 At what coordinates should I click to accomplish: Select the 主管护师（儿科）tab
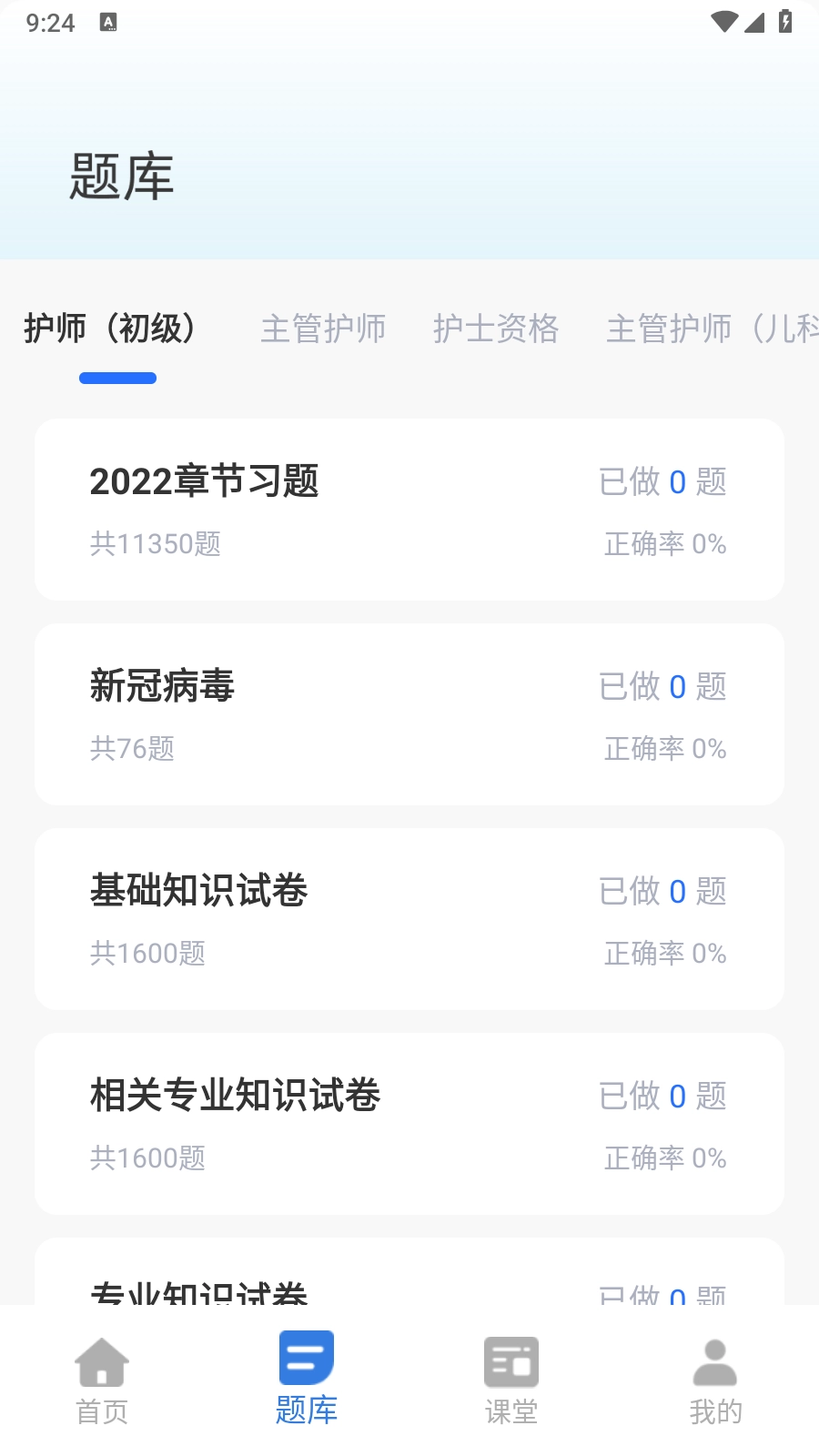tap(712, 329)
